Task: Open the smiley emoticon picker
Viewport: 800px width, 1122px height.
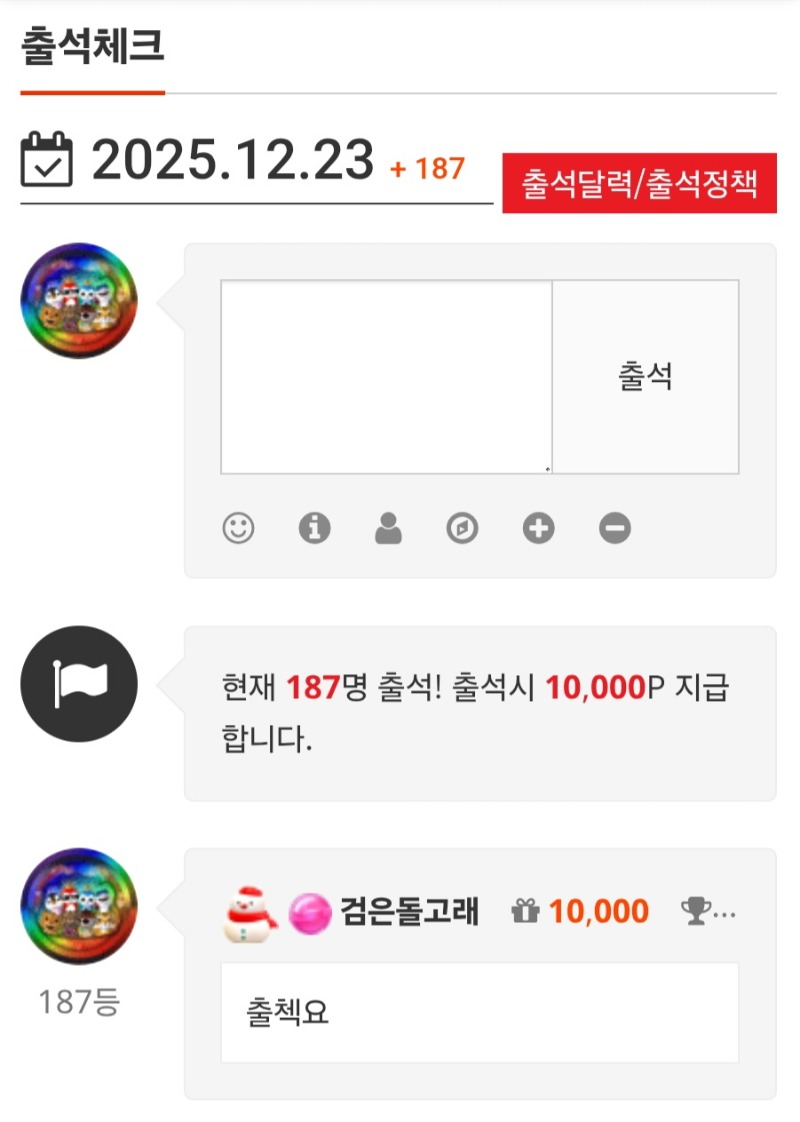Action: 238,528
